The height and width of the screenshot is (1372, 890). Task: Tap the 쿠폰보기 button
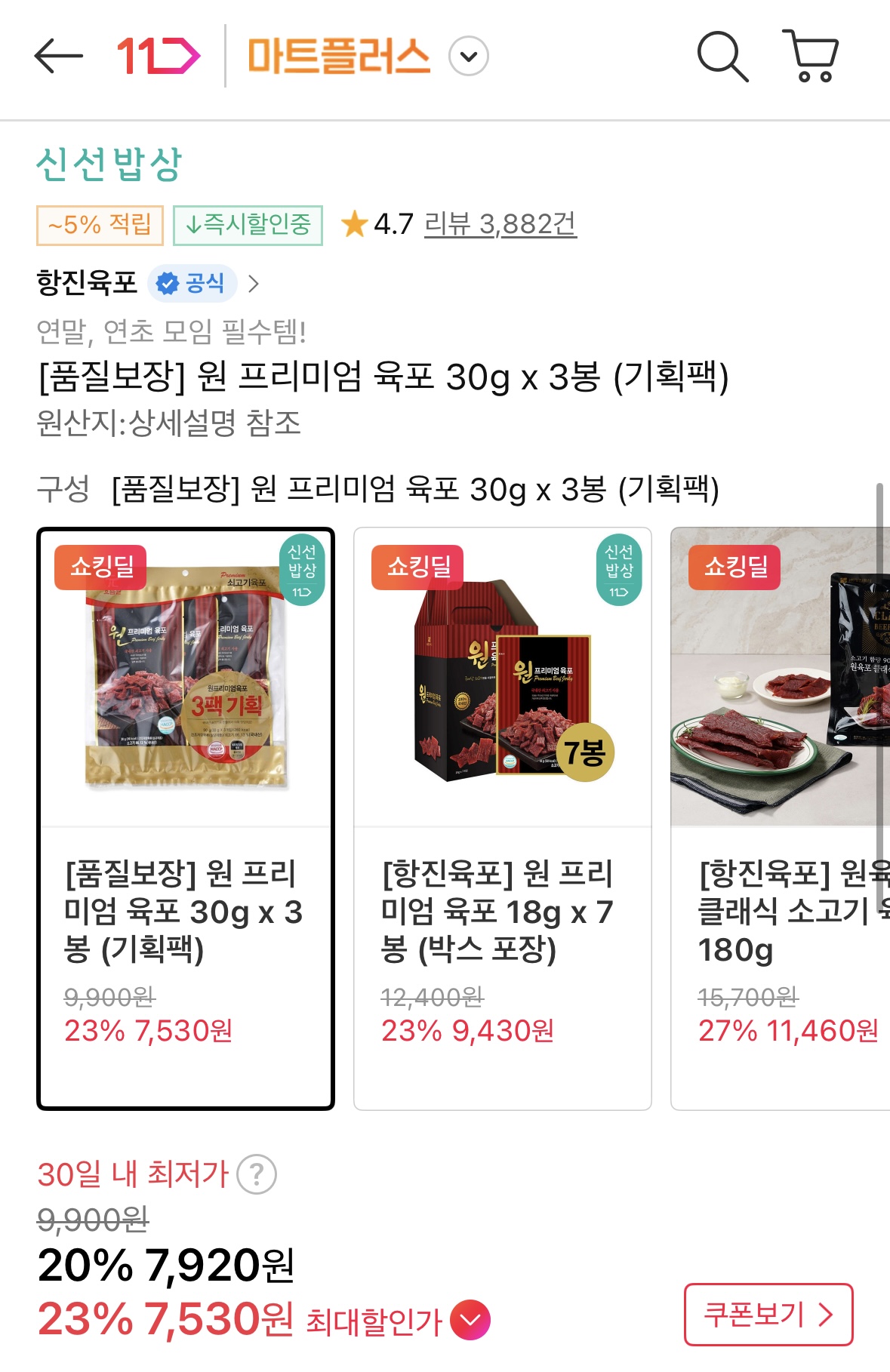768,1315
